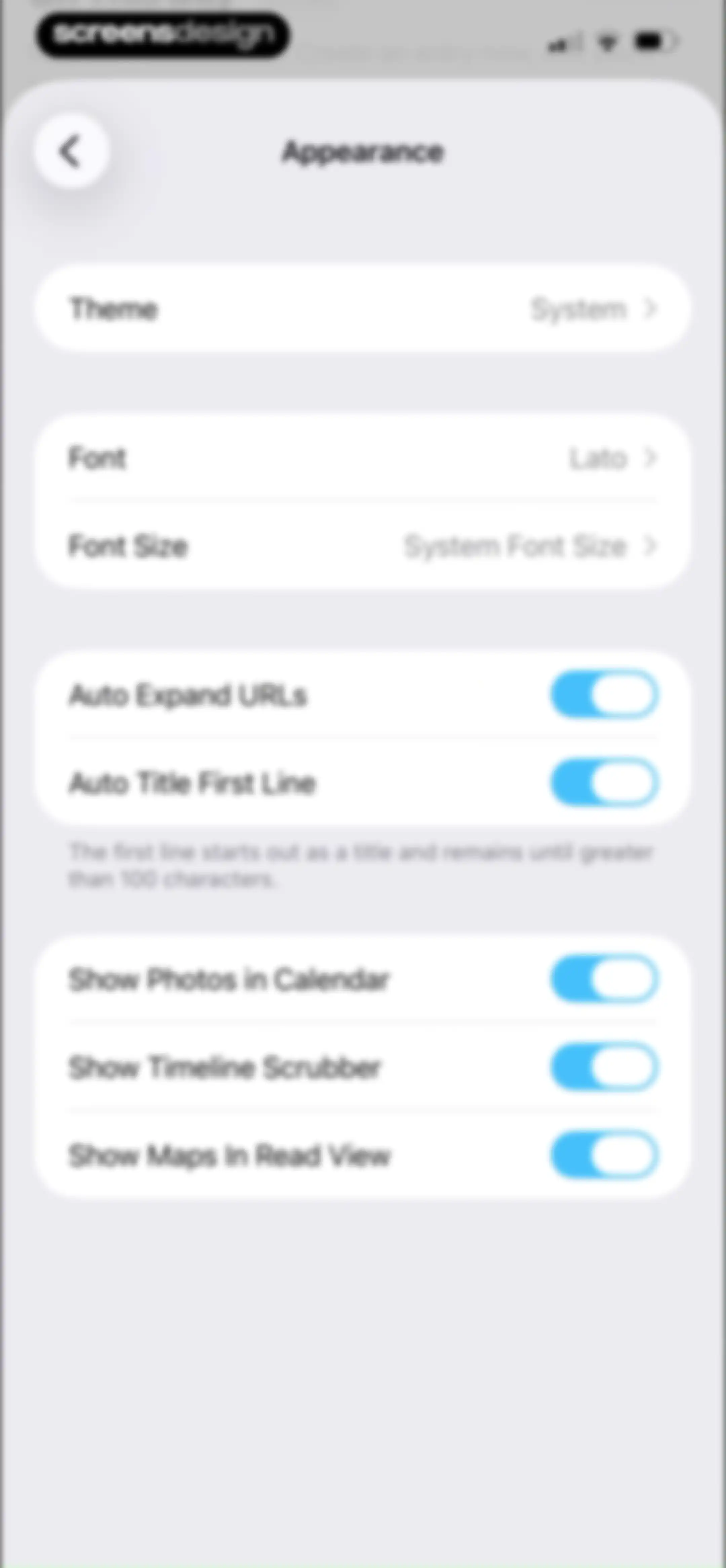
Task: Go back from Appearance settings
Action: pos(71,150)
